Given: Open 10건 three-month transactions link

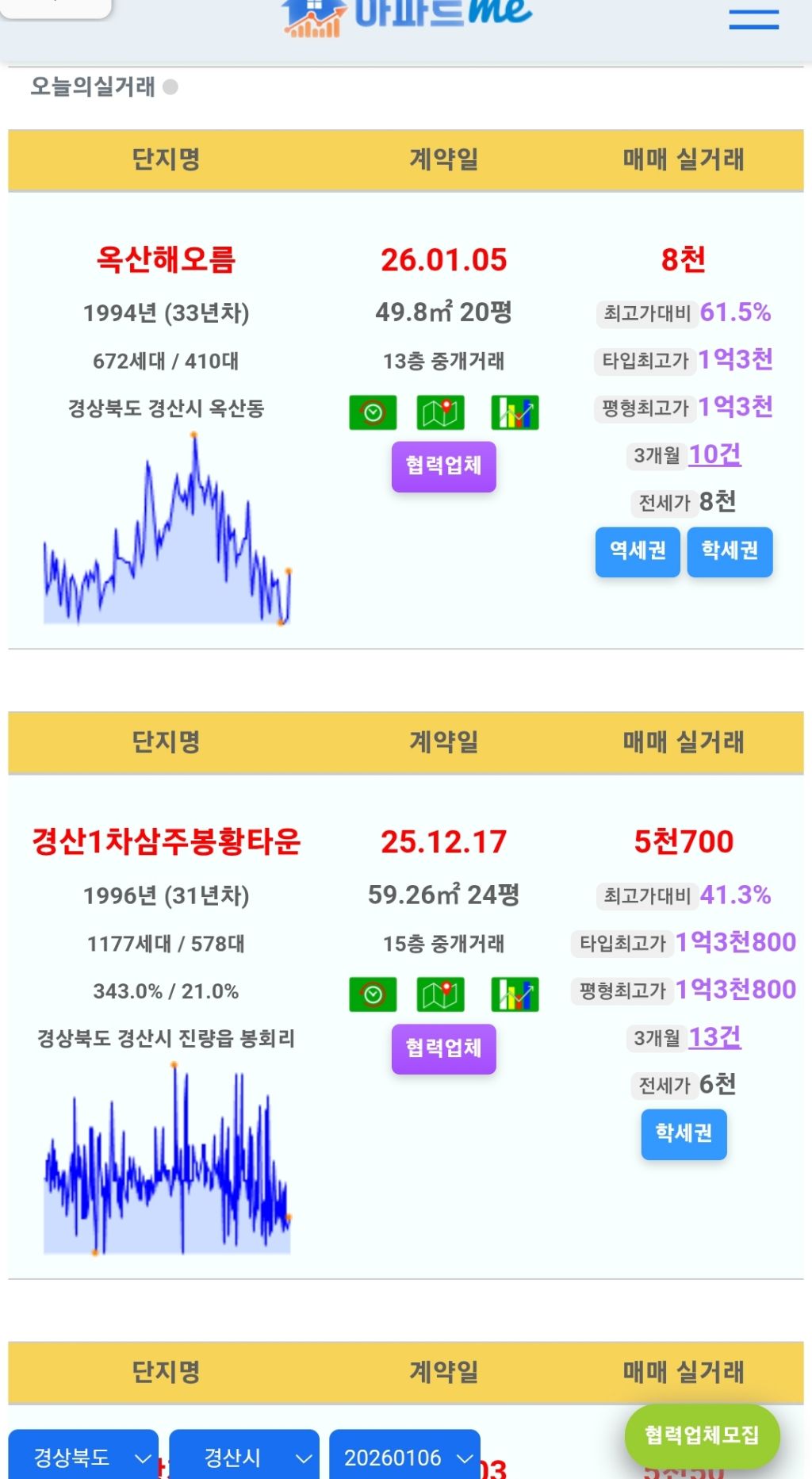Looking at the screenshot, I should [x=714, y=454].
